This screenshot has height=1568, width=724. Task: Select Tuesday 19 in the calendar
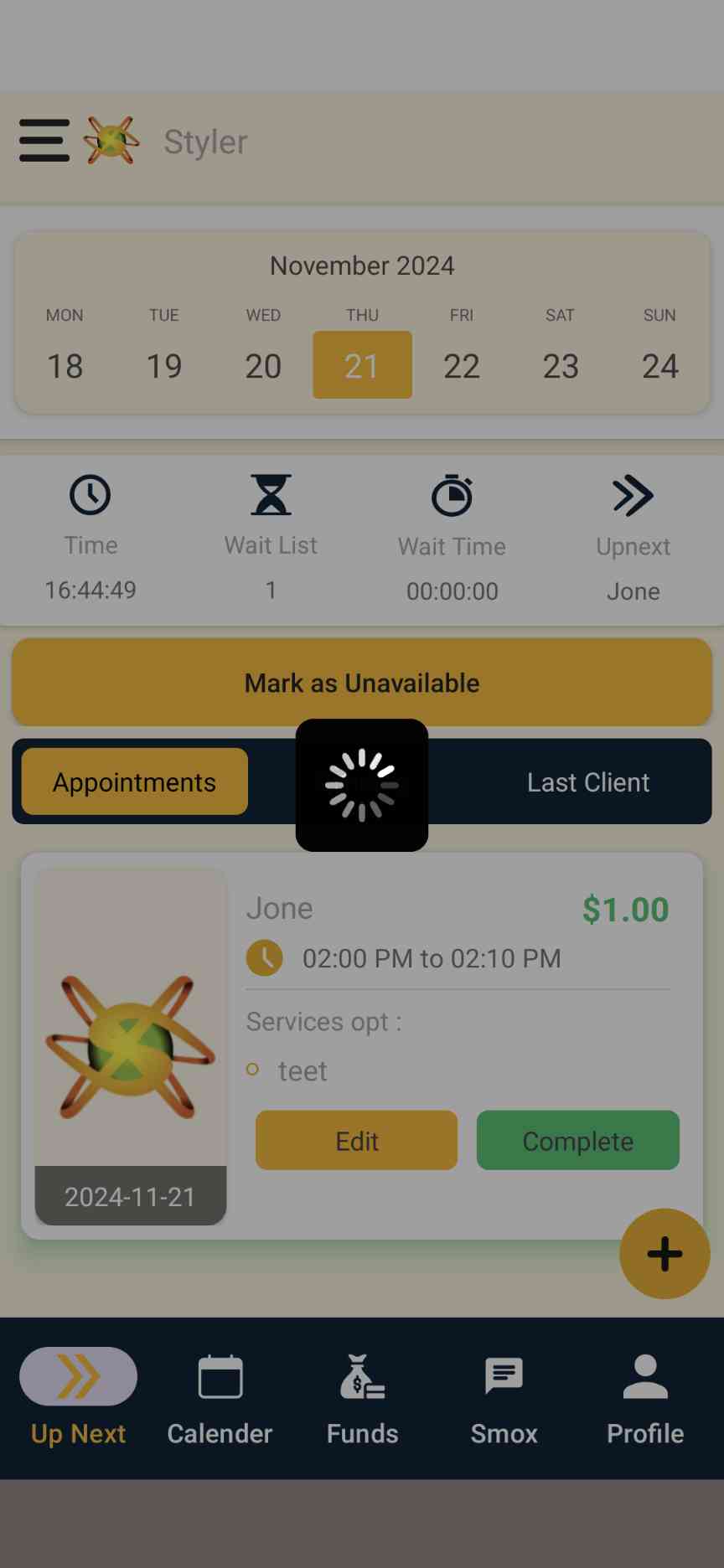point(164,364)
